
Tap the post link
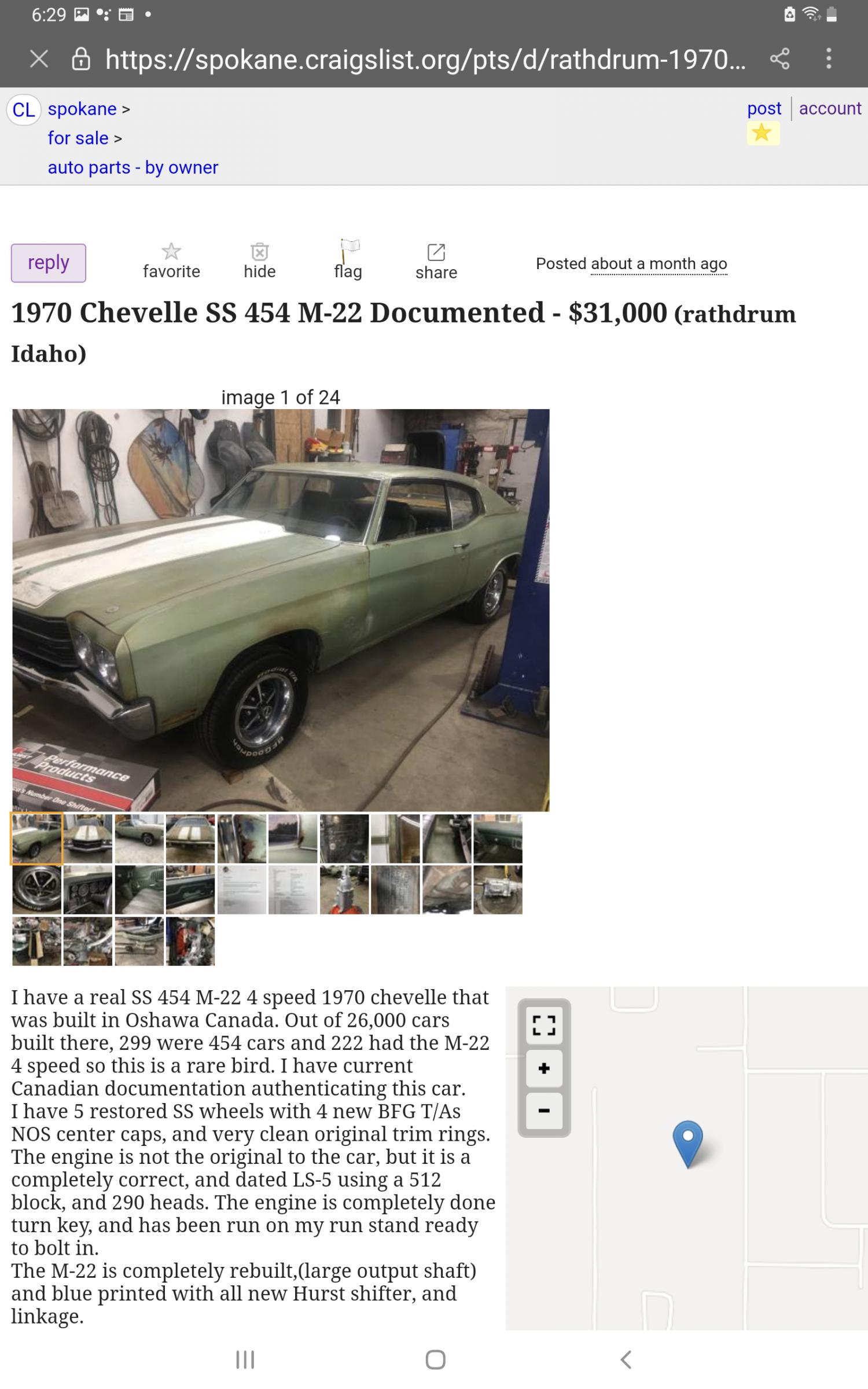click(x=764, y=108)
